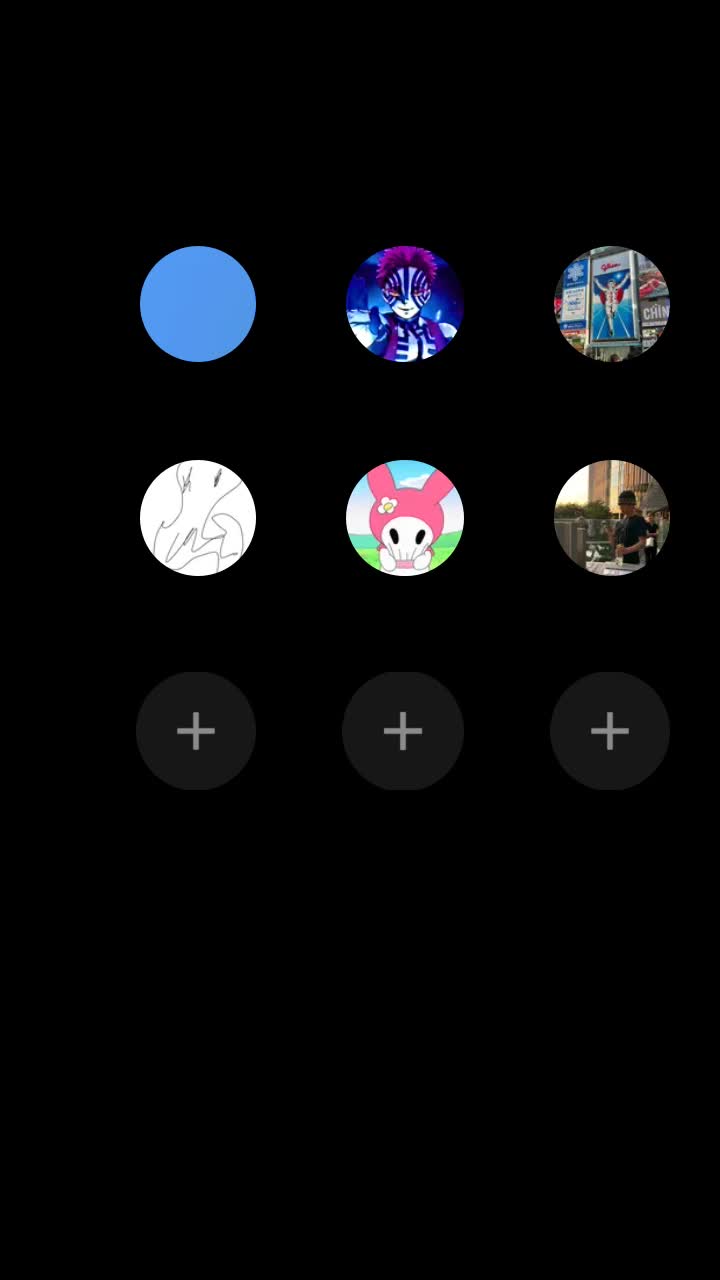
Task: Tap plus button under the outdoor person photo
Action: (610, 731)
